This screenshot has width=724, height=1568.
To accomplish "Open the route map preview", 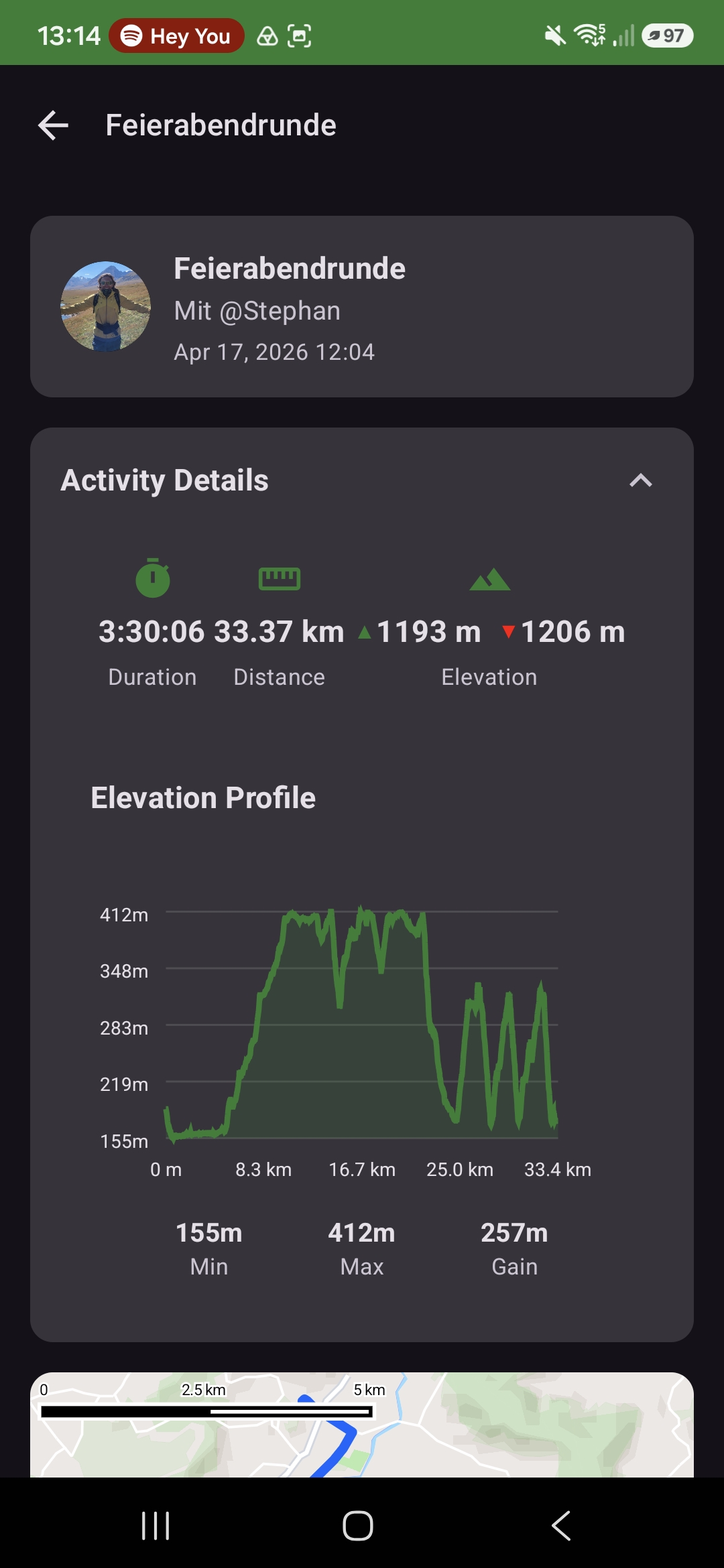I will [x=362, y=1425].
